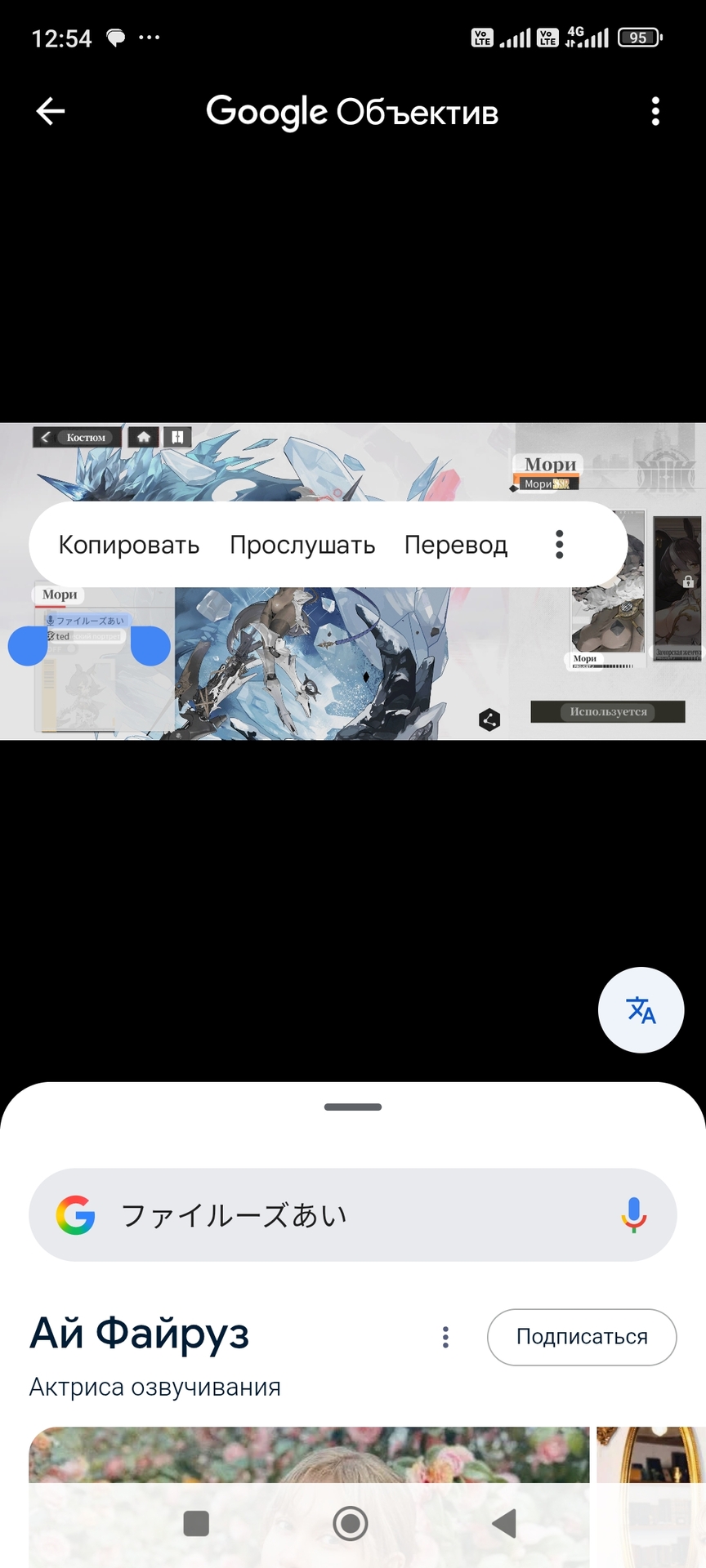The width and height of the screenshot is (706, 1568).
Task: Start voice search with the microphone
Action: (633, 1215)
